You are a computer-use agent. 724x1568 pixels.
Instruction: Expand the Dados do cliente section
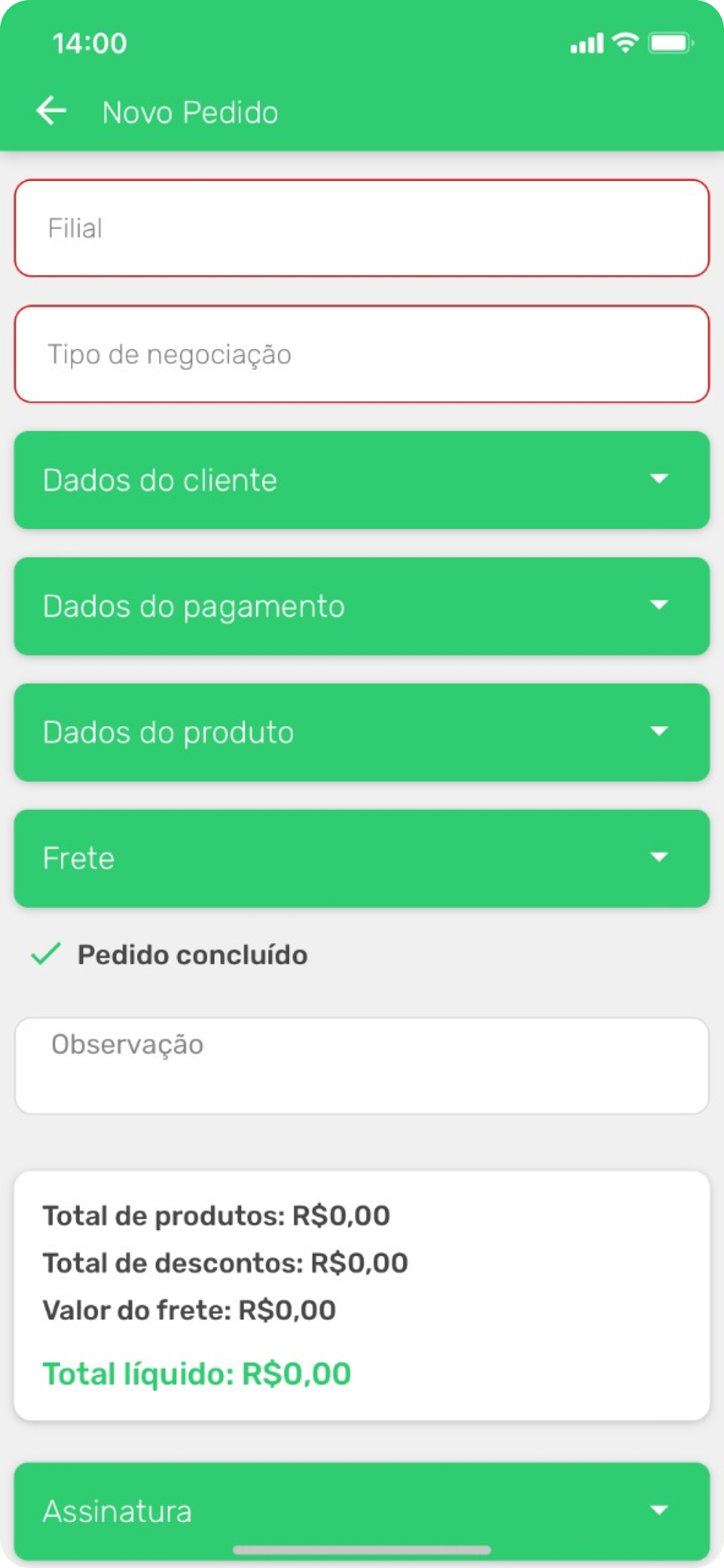[362, 480]
